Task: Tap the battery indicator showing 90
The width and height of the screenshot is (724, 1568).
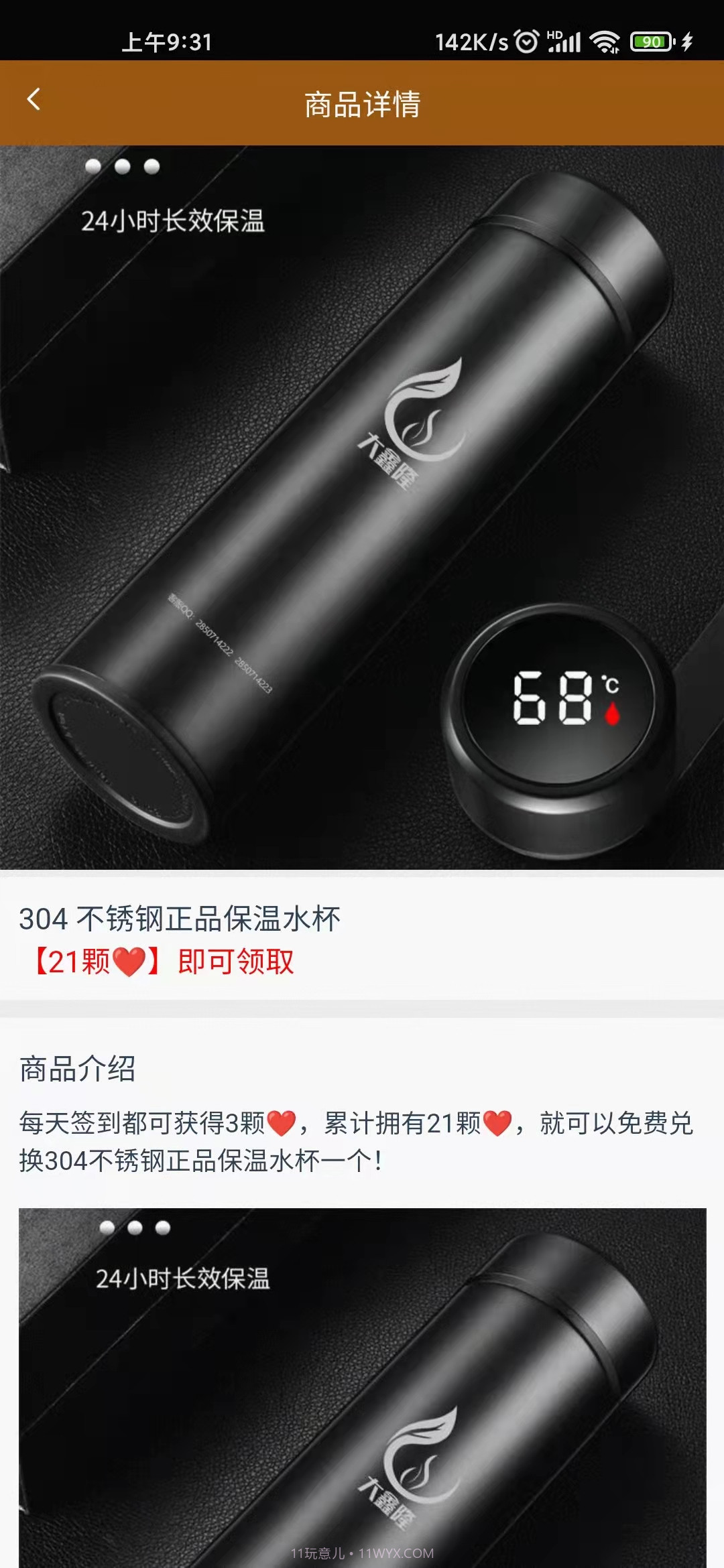Action: 650,40
